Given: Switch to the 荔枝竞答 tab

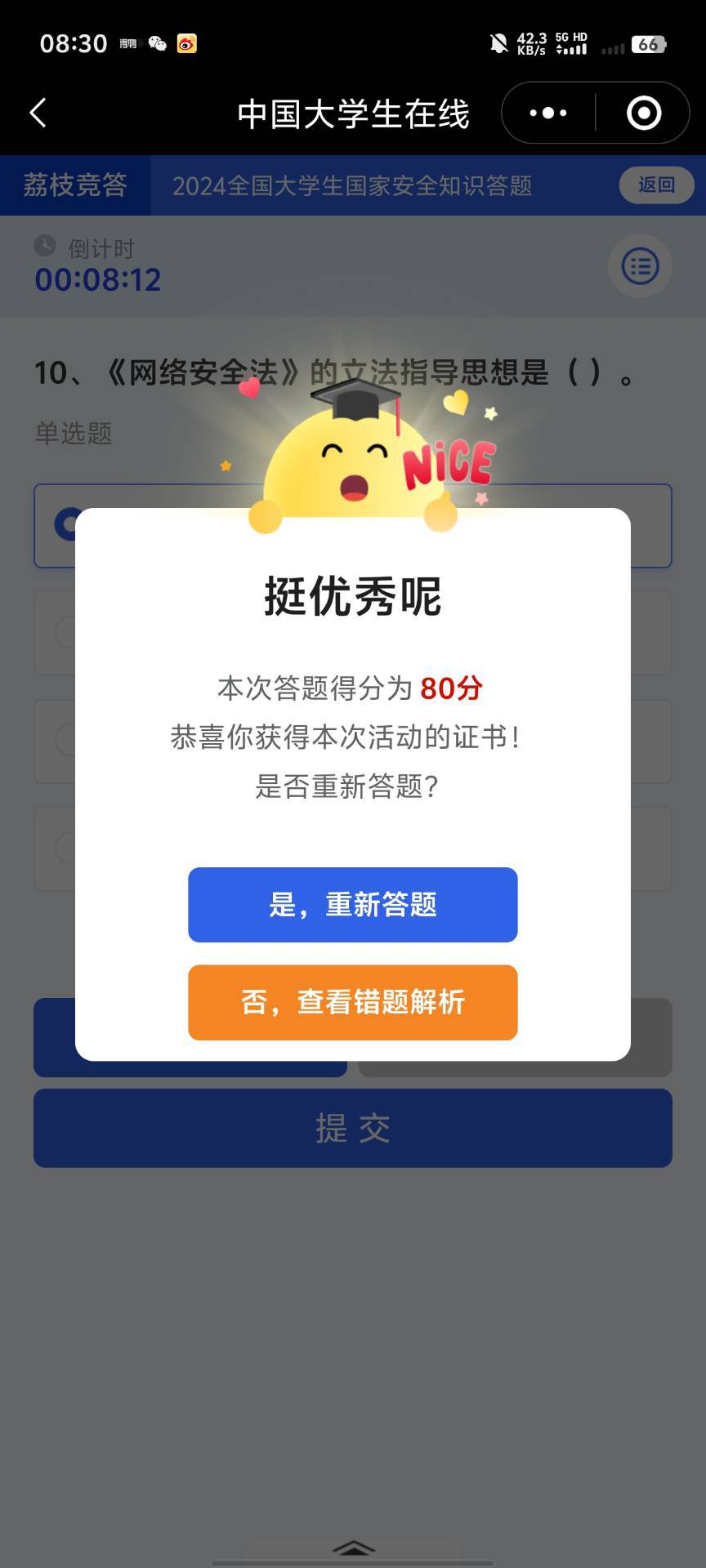Looking at the screenshot, I should (x=74, y=185).
